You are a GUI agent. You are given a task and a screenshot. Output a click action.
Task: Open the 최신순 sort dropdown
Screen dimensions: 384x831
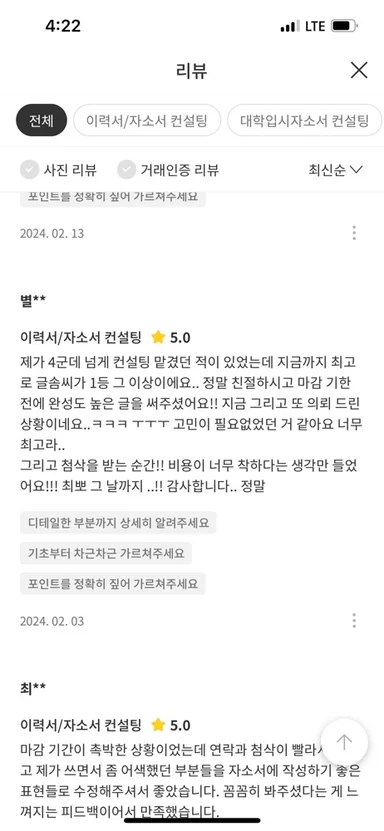click(336, 170)
